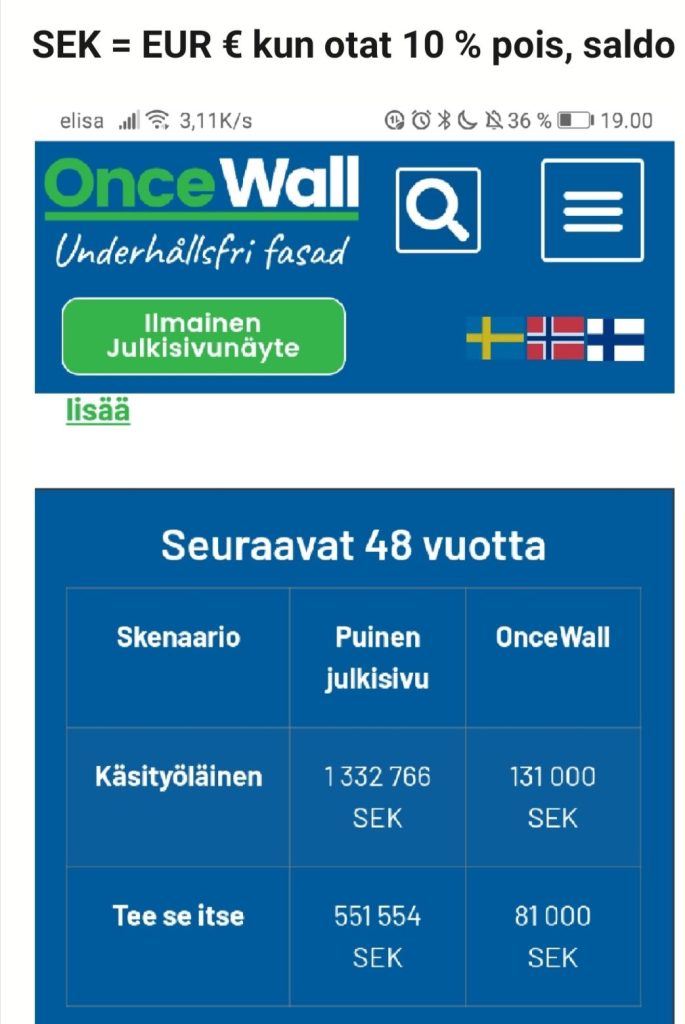Choose the Finnish flag
Viewport: 685px width, 1024px height.
point(616,338)
